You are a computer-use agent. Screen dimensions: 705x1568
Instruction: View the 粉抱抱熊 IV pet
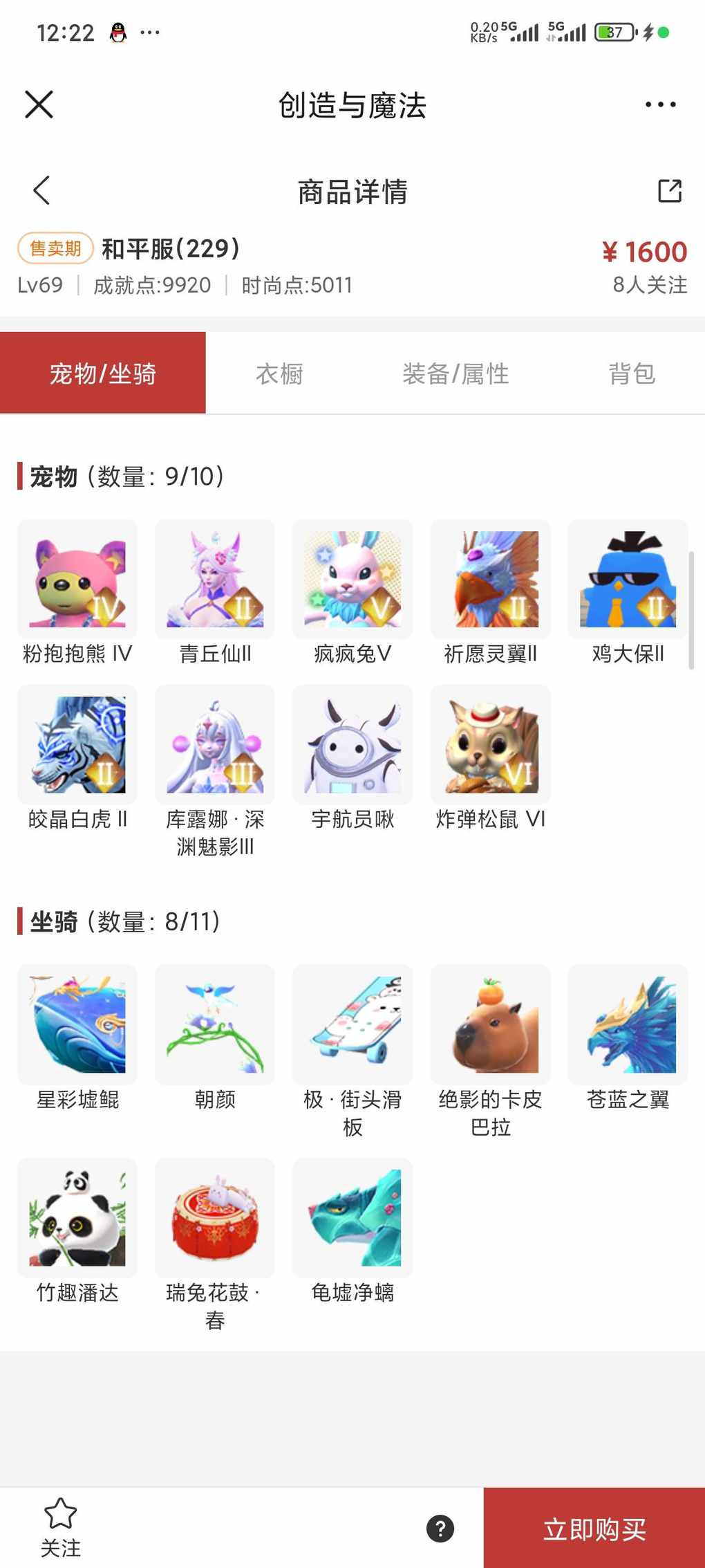tap(77, 580)
